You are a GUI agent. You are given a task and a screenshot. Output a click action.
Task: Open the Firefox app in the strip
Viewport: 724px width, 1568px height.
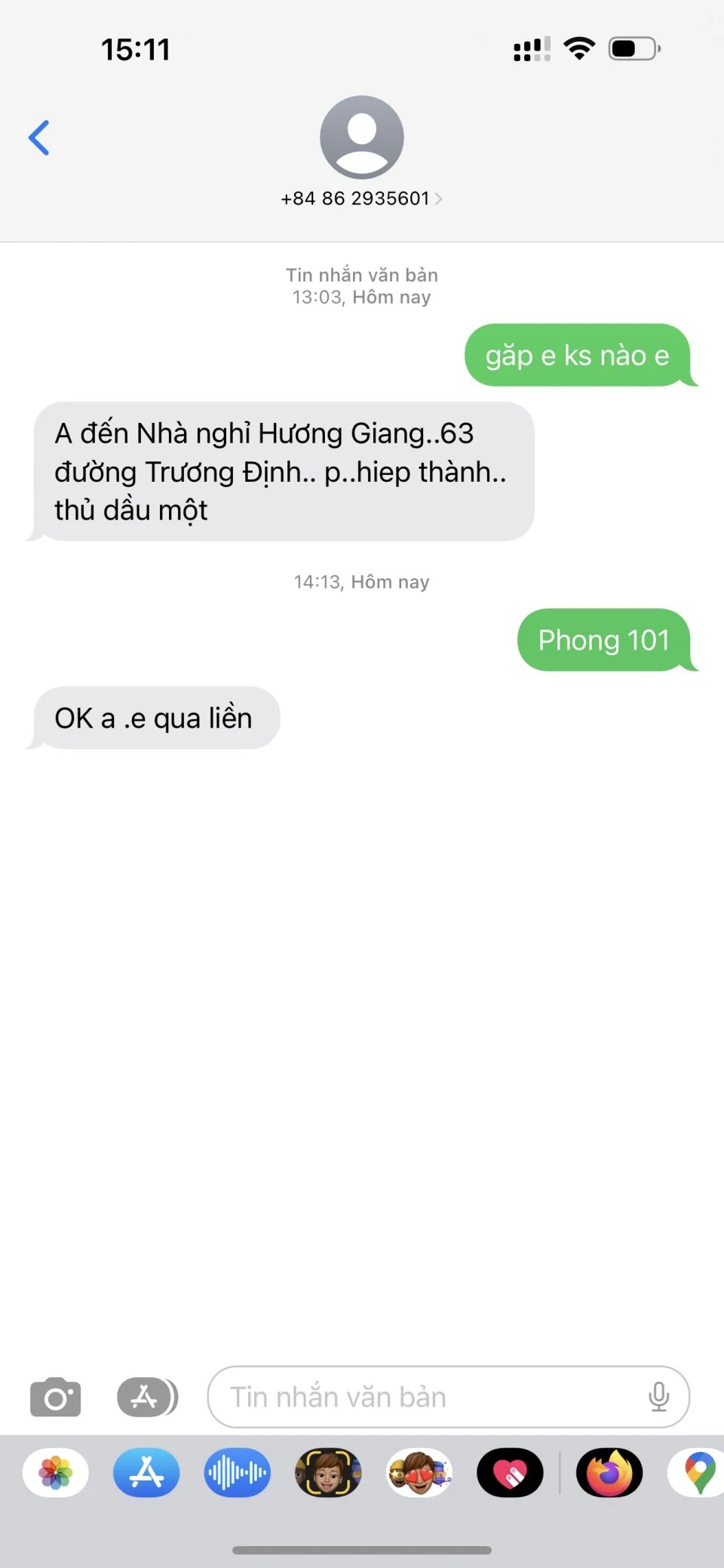point(609,1472)
